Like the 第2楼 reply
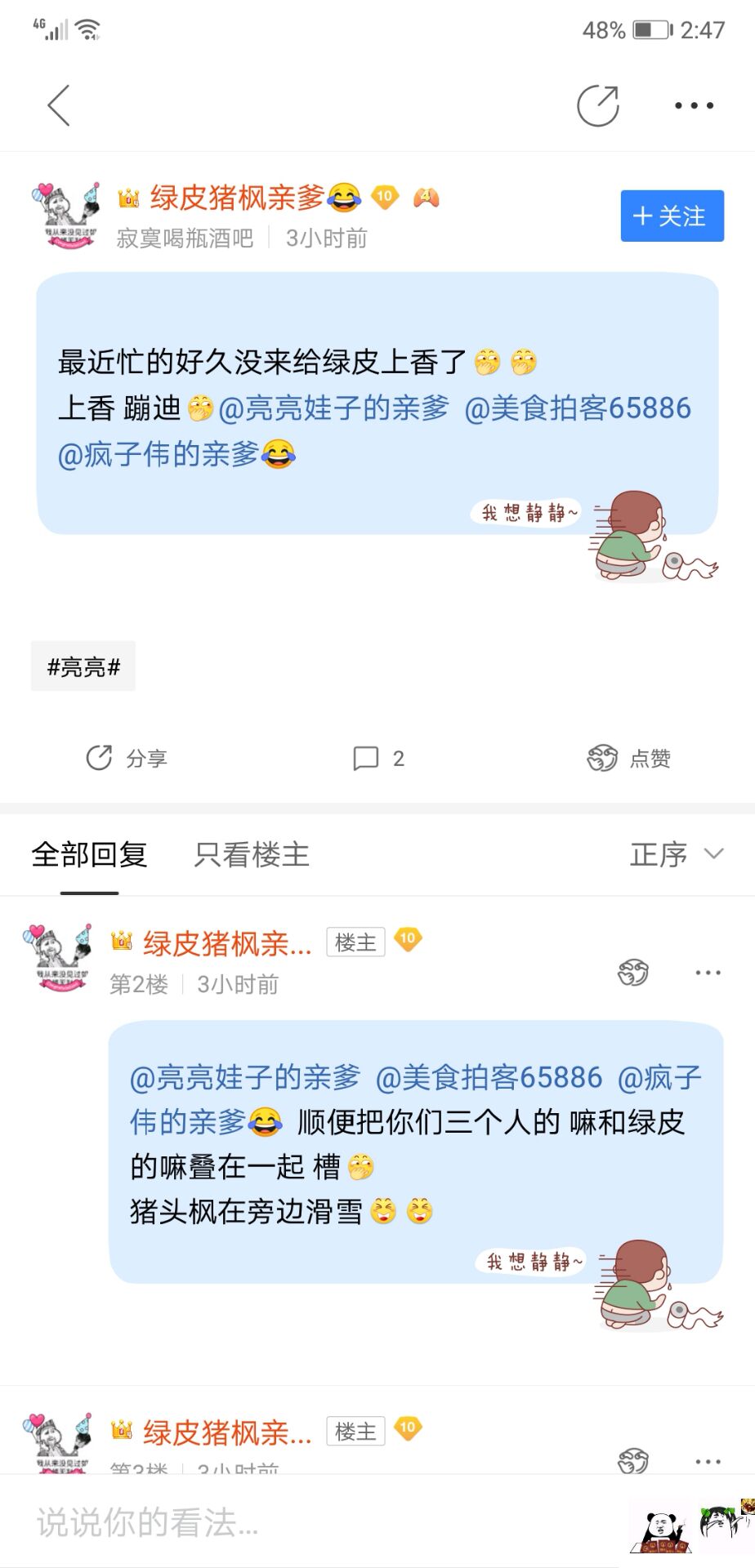The image size is (755, 1568). coord(633,972)
